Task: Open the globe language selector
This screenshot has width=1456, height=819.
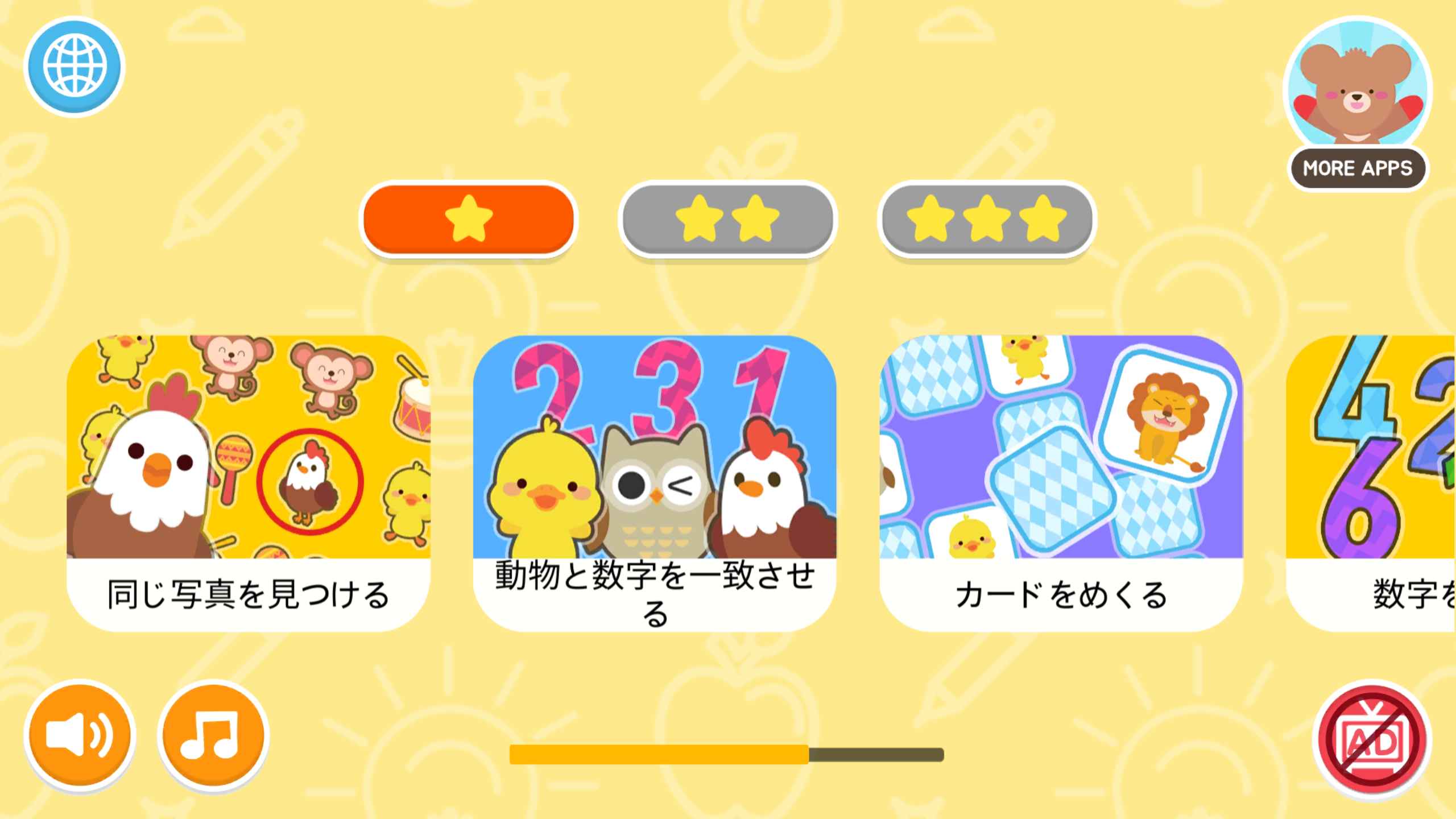Action: pos(75,67)
